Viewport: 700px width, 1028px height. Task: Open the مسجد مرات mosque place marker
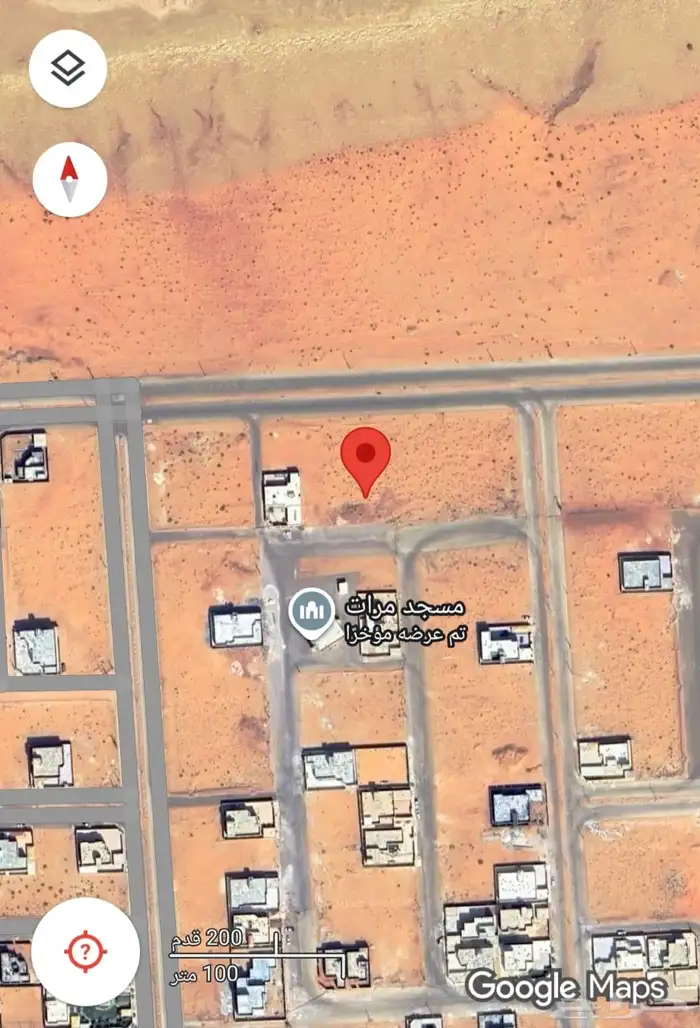(312, 611)
